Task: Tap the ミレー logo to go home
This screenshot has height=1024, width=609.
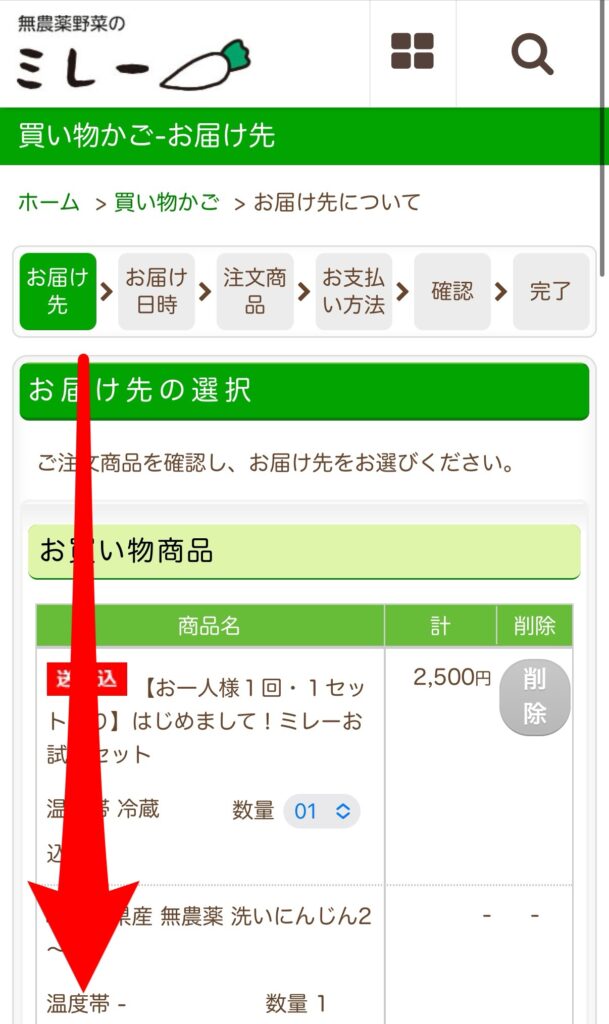Action: point(133,60)
